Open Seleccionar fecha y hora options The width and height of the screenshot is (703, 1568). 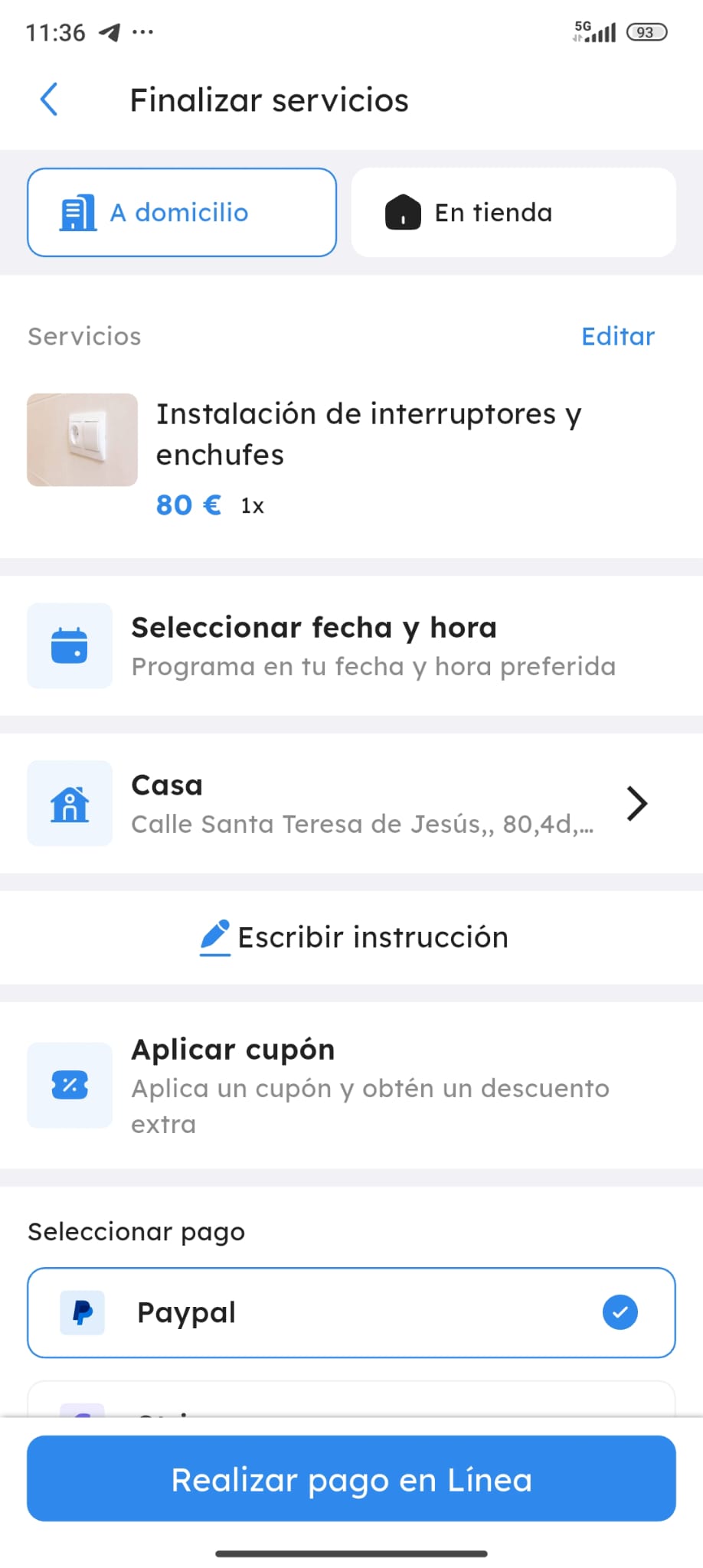tap(351, 645)
